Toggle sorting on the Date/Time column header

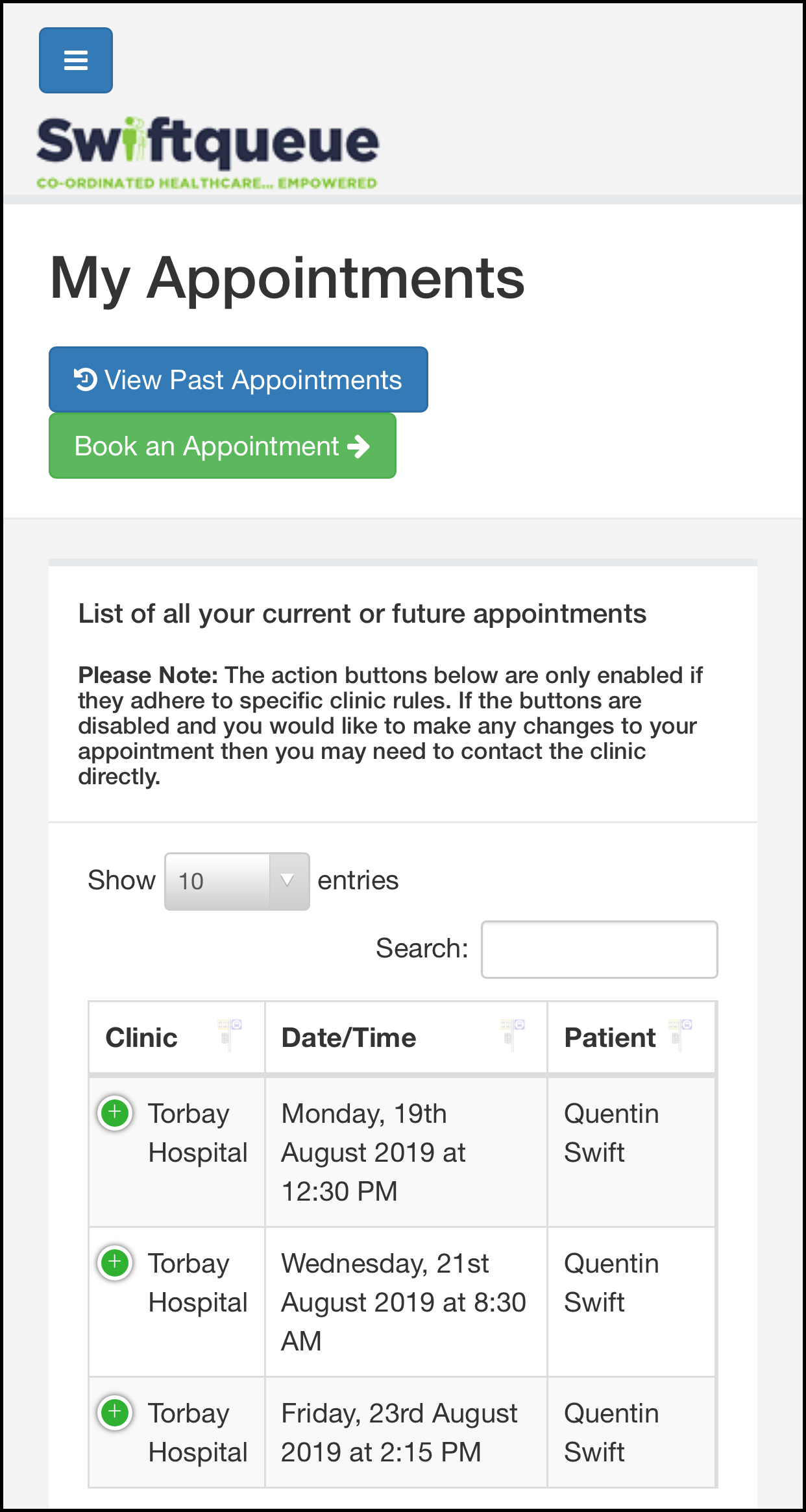click(348, 1037)
